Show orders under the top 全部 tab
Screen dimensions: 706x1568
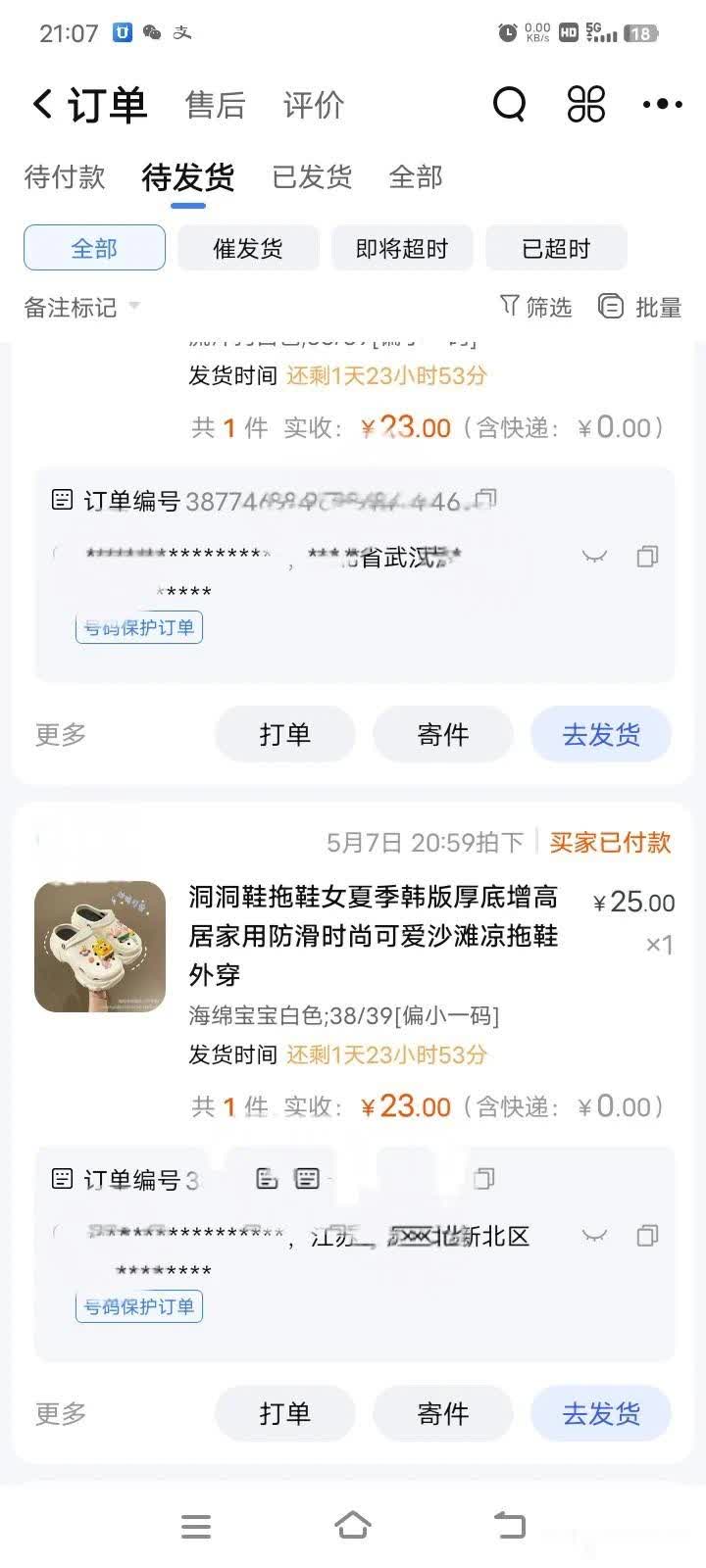[x=416, y=177]
